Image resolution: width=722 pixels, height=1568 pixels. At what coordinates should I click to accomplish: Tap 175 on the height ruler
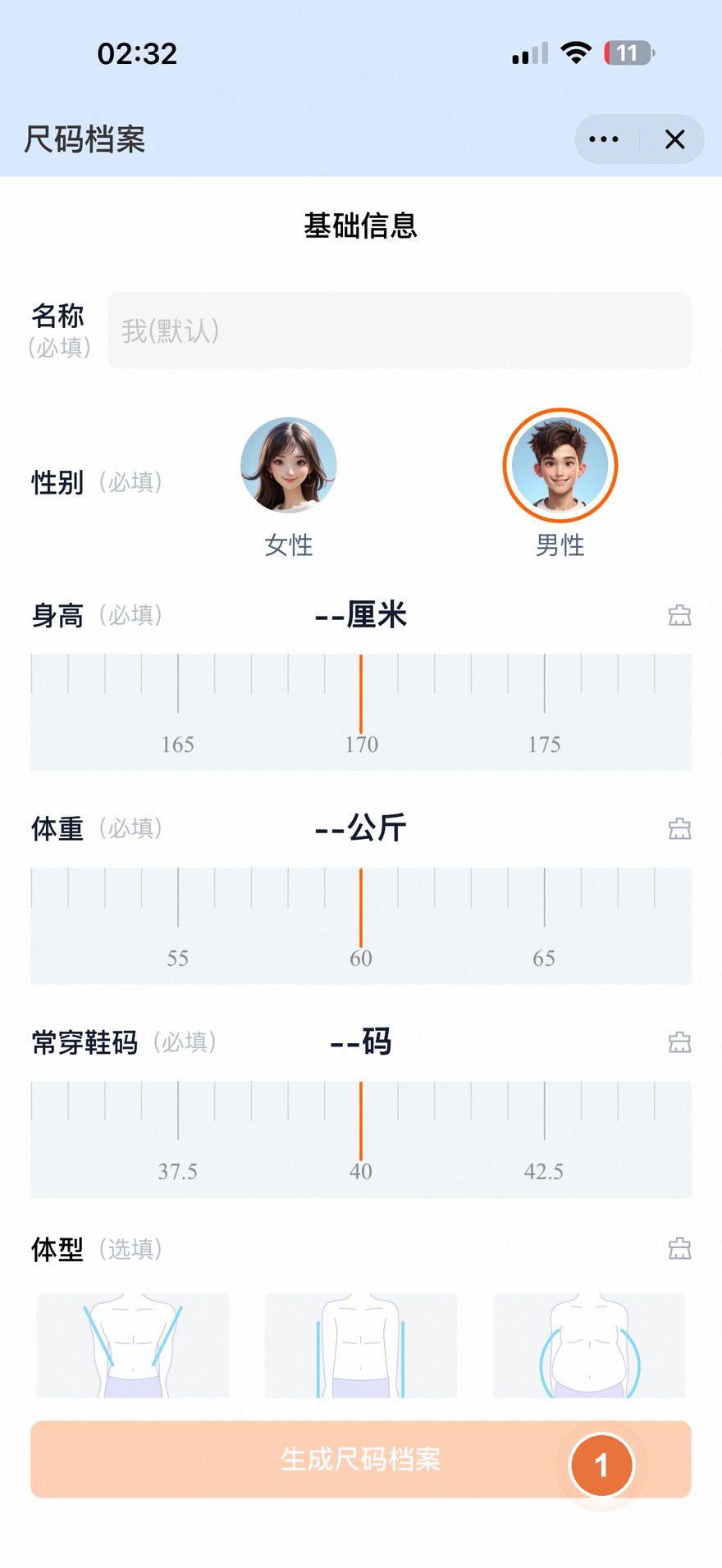tap(544, 745)
